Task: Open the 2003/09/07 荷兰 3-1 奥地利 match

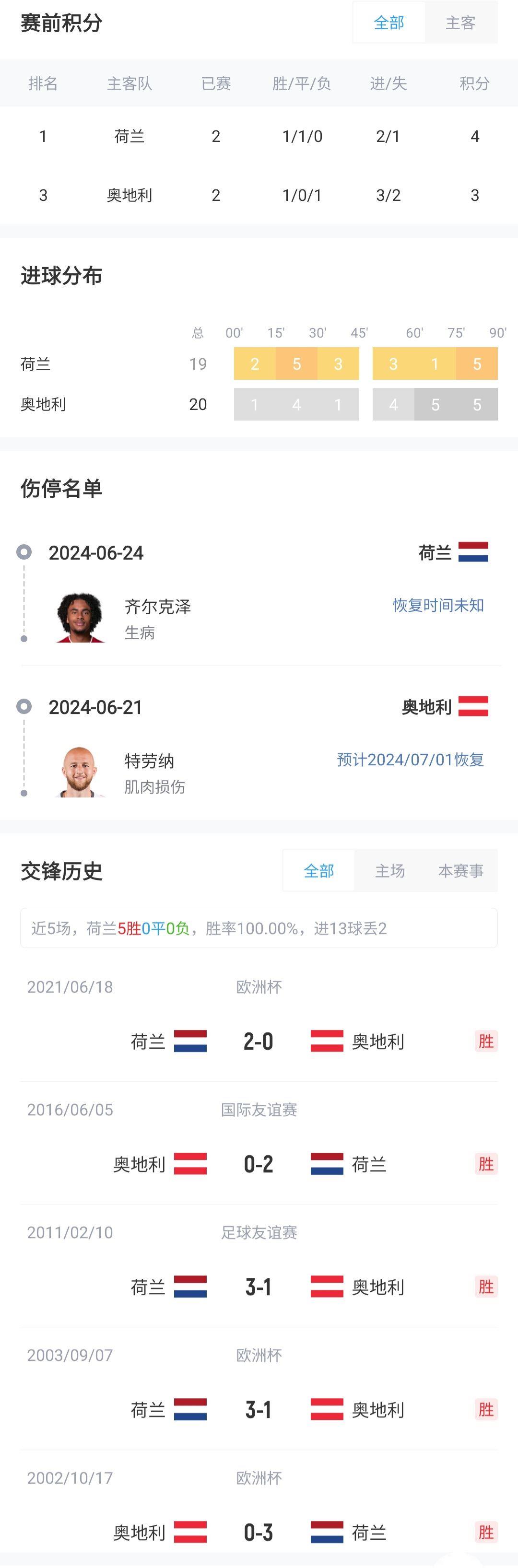Action: click(x=259, y=1390)
